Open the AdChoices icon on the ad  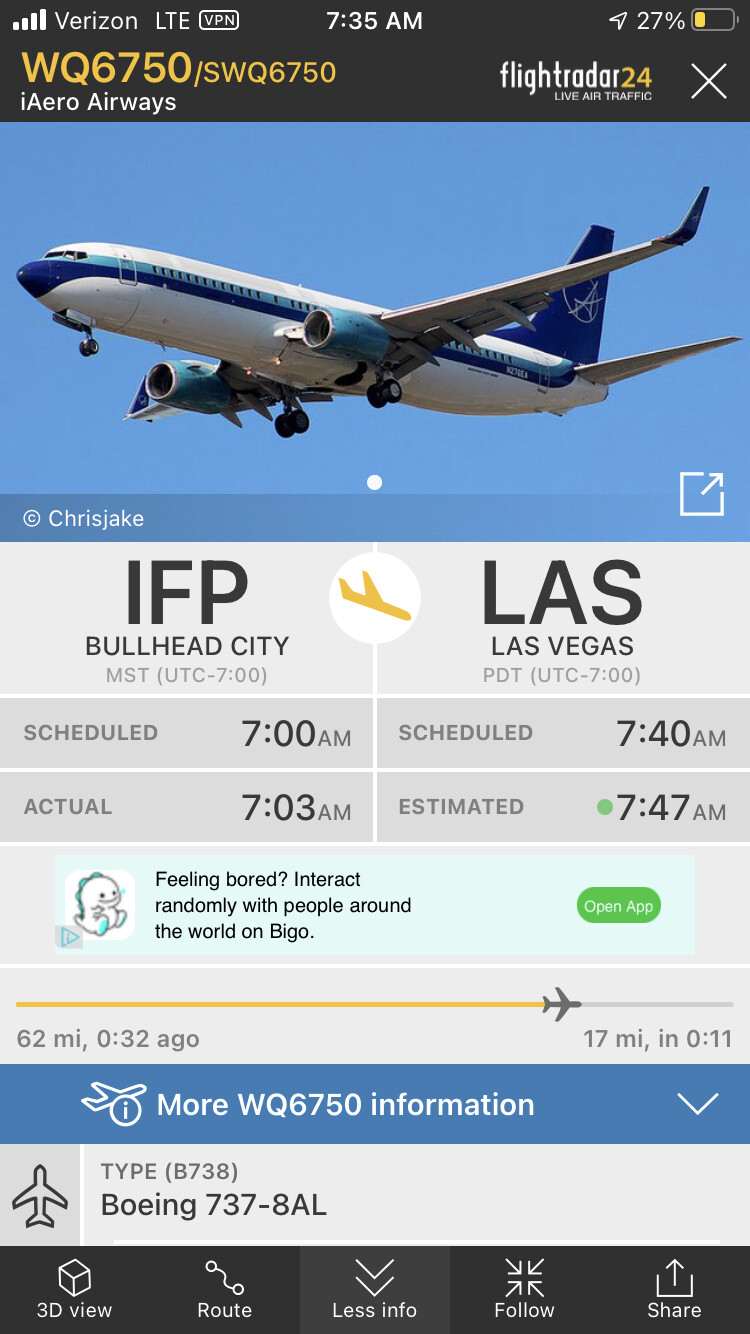[70, 937]
